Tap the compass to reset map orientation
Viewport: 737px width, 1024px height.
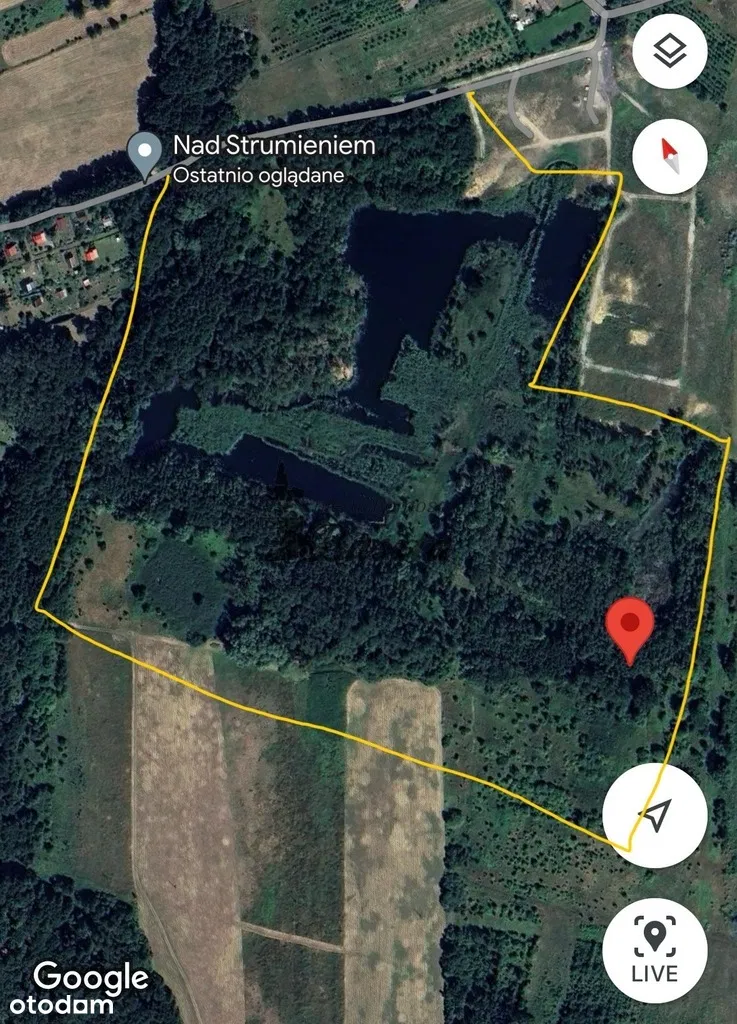tap(669, 156)
